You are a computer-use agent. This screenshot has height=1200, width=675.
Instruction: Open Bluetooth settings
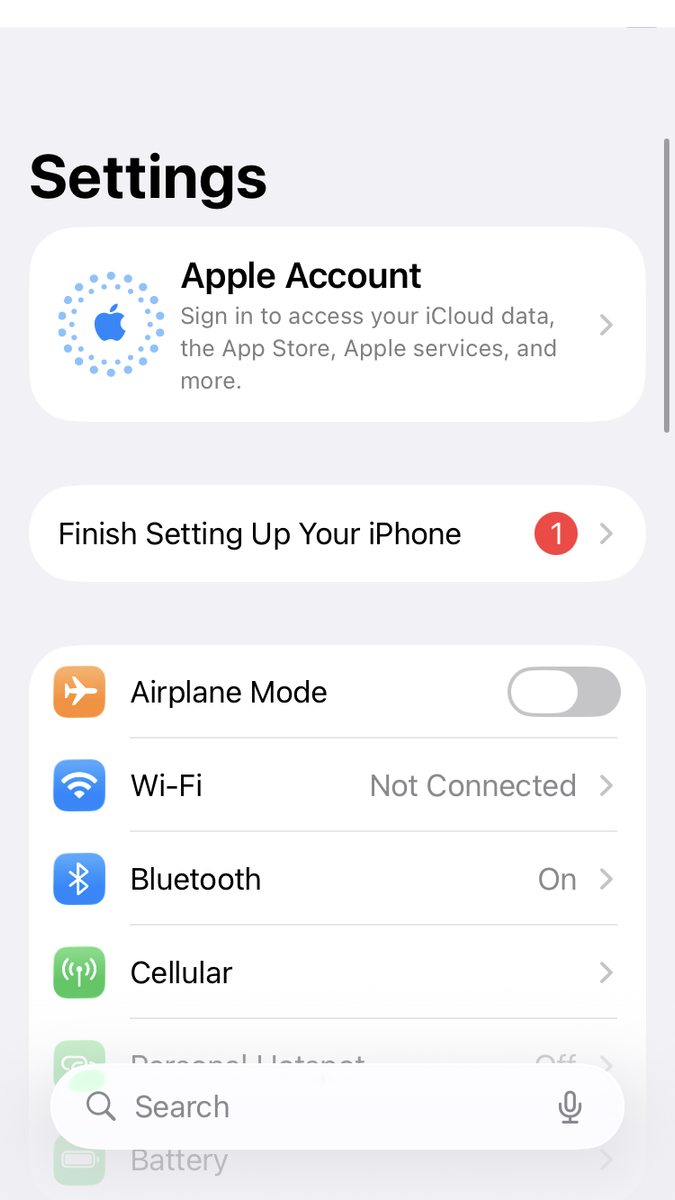pos(337,879)
